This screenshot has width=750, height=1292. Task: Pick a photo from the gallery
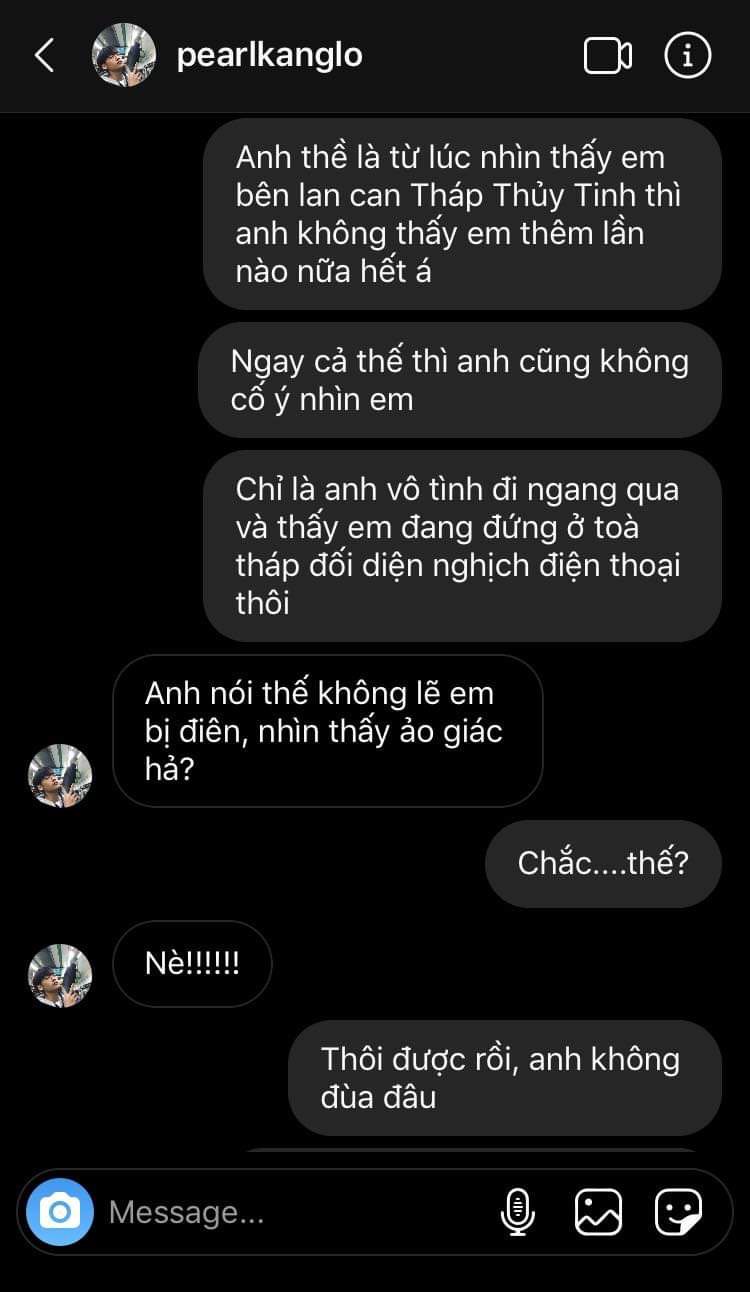click(x=598, y=1212)
